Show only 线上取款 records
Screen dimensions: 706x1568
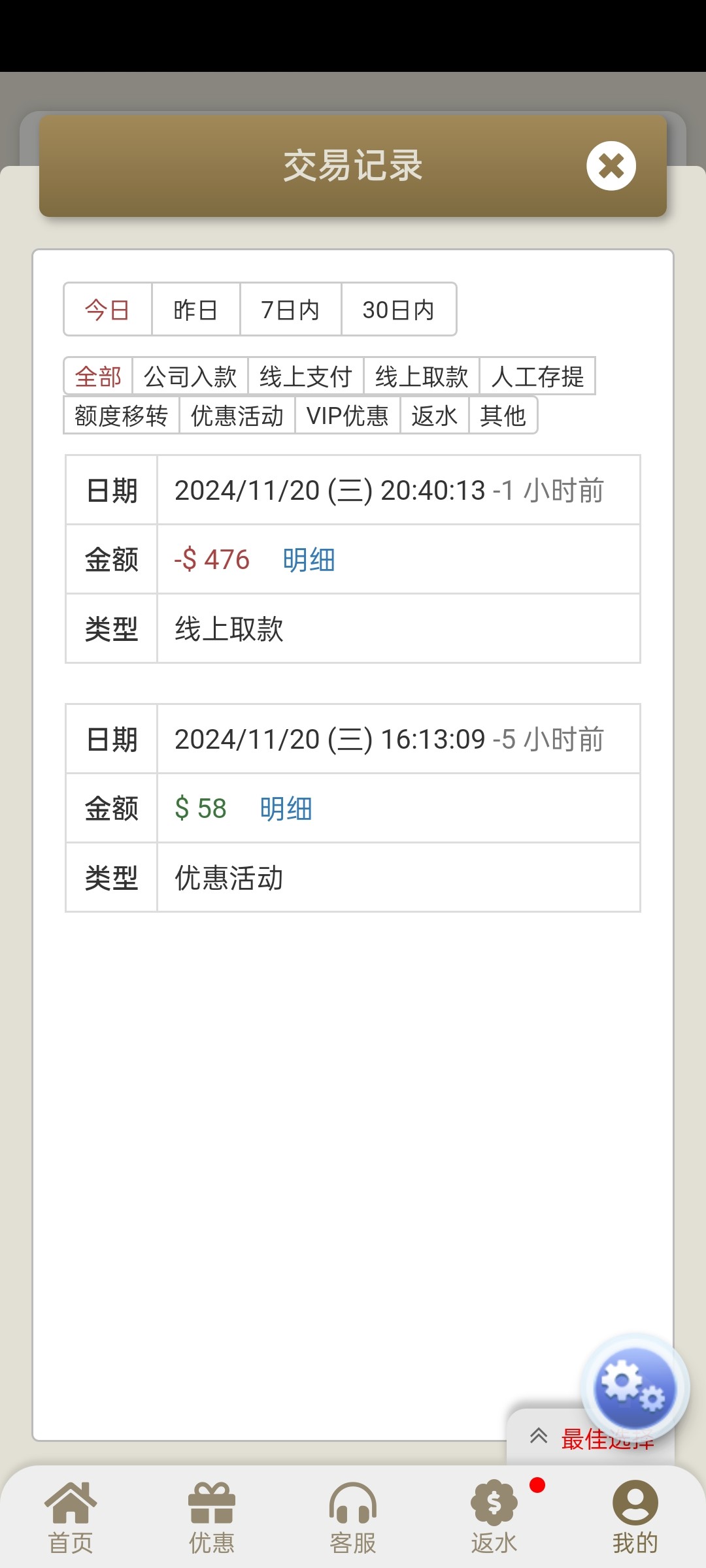coord(422,376)
